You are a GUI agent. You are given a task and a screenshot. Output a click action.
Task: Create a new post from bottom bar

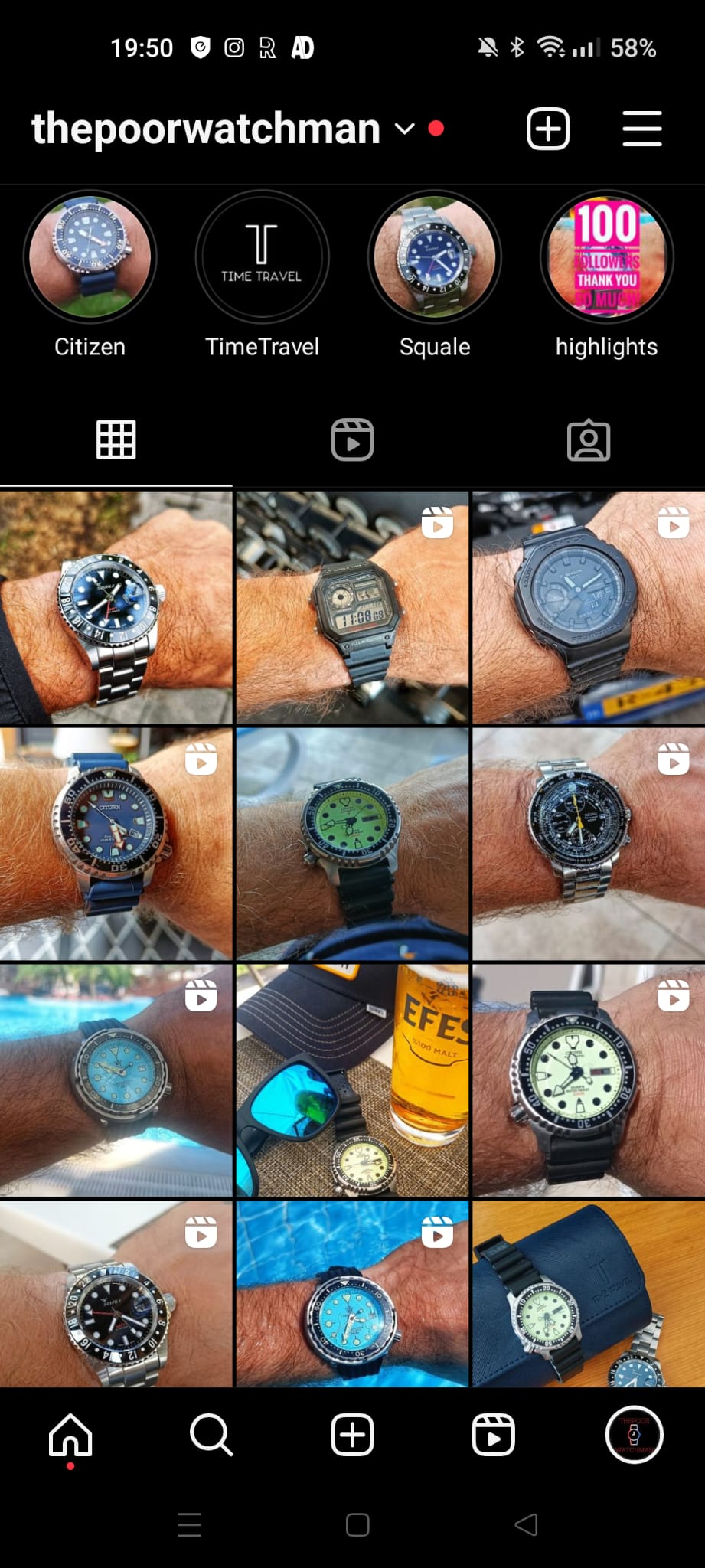[352, 1435]
